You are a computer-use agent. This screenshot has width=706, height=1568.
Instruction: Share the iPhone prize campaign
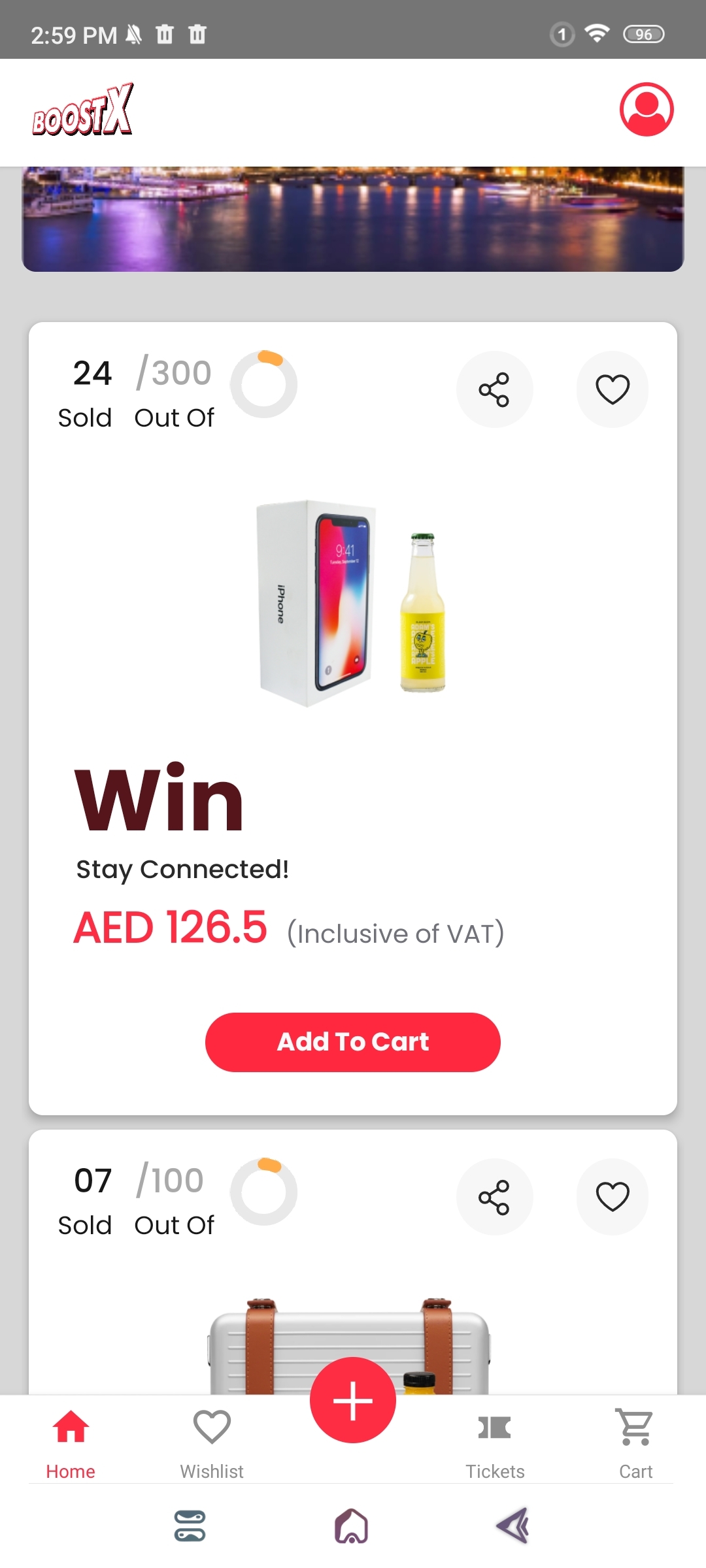click(494, 389)
